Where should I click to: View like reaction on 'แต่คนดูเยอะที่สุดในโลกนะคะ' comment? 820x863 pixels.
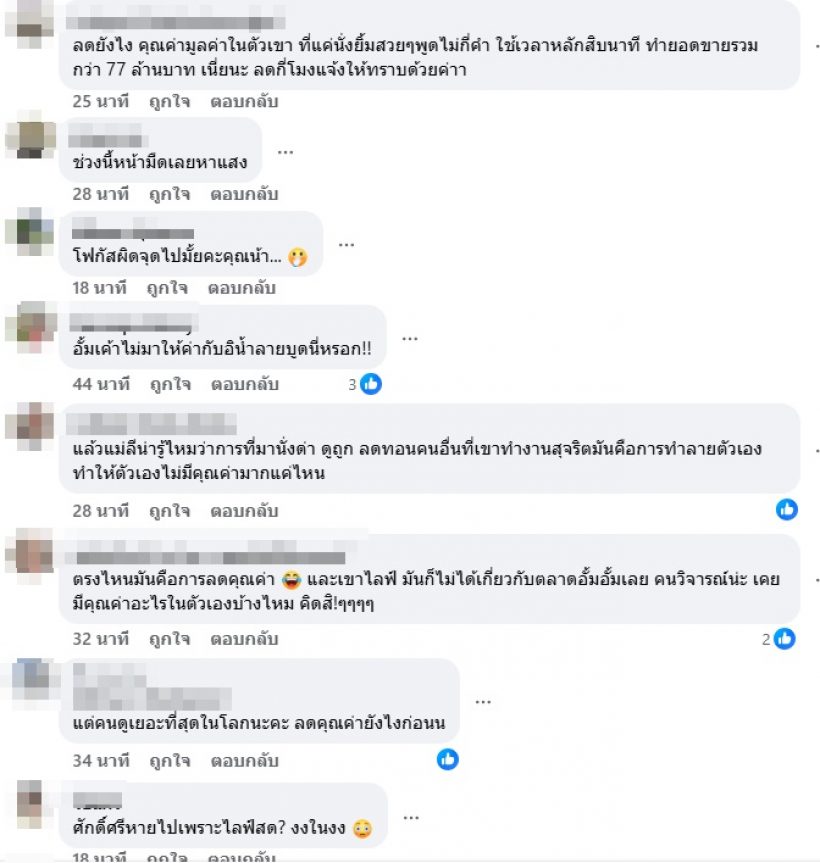pyautogui.click(x=447, y=759)
